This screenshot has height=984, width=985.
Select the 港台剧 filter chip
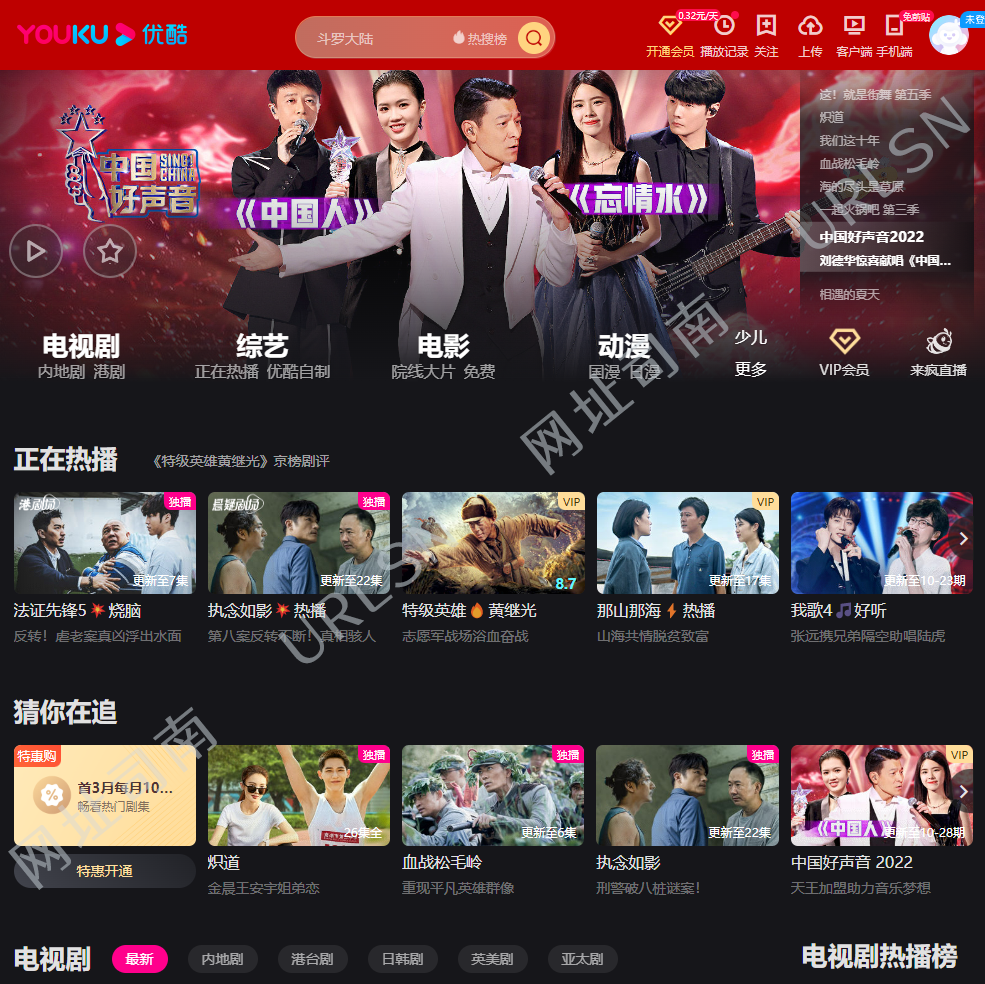pyautogui.click(x=313, y=959)
